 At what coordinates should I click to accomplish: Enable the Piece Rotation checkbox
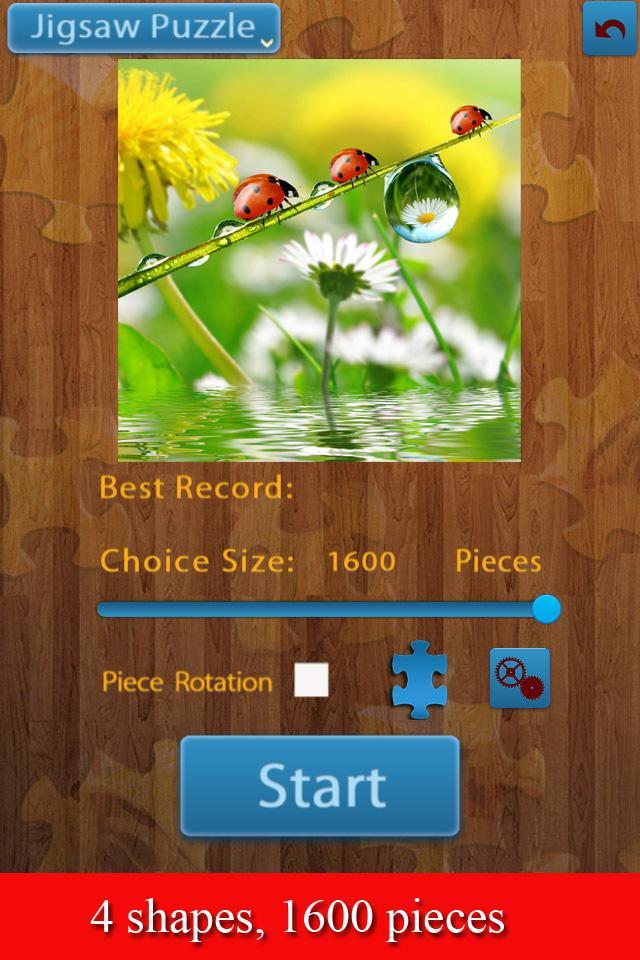click(x=311, y=680)
